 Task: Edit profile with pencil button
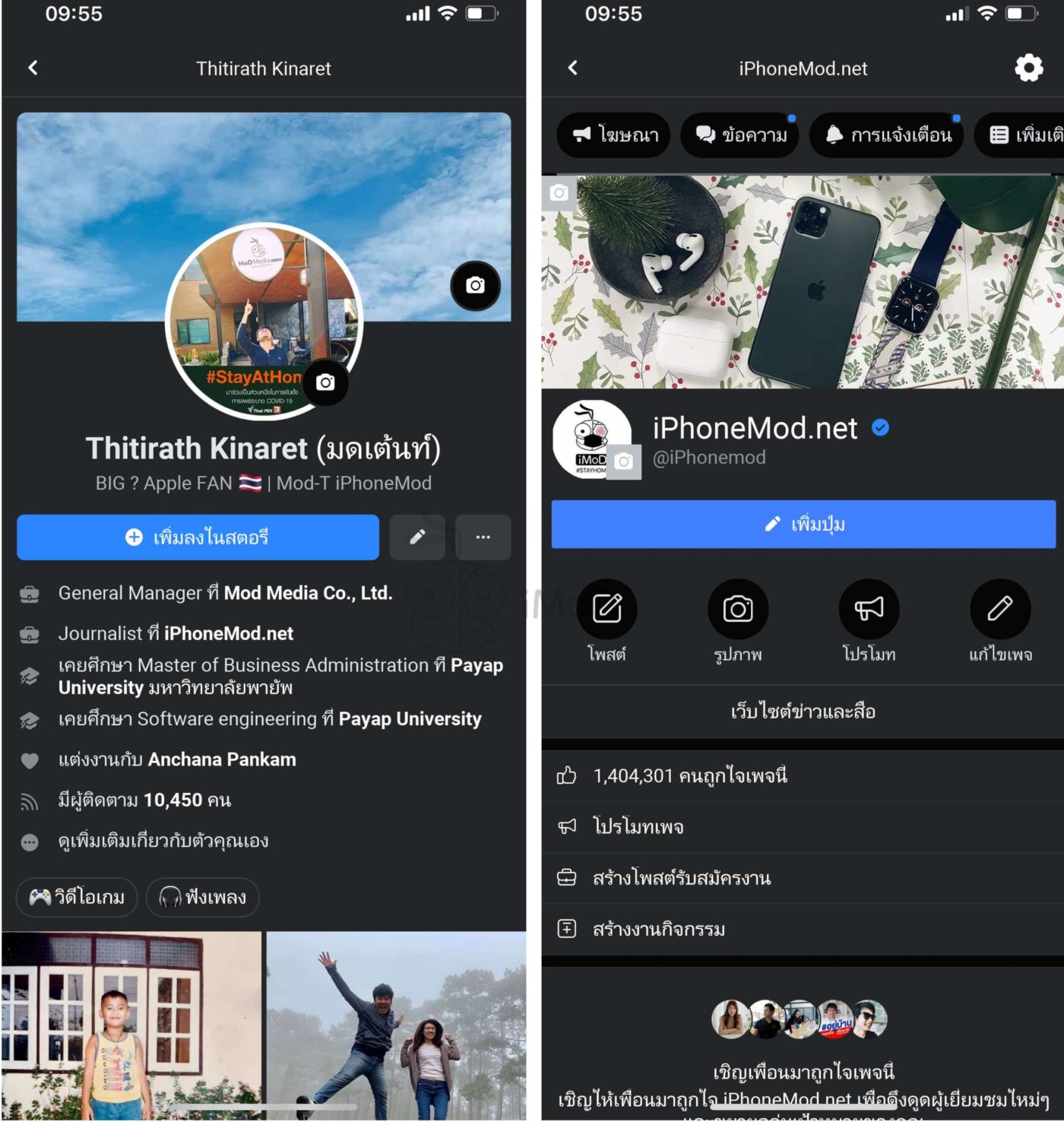pos(417,537)
